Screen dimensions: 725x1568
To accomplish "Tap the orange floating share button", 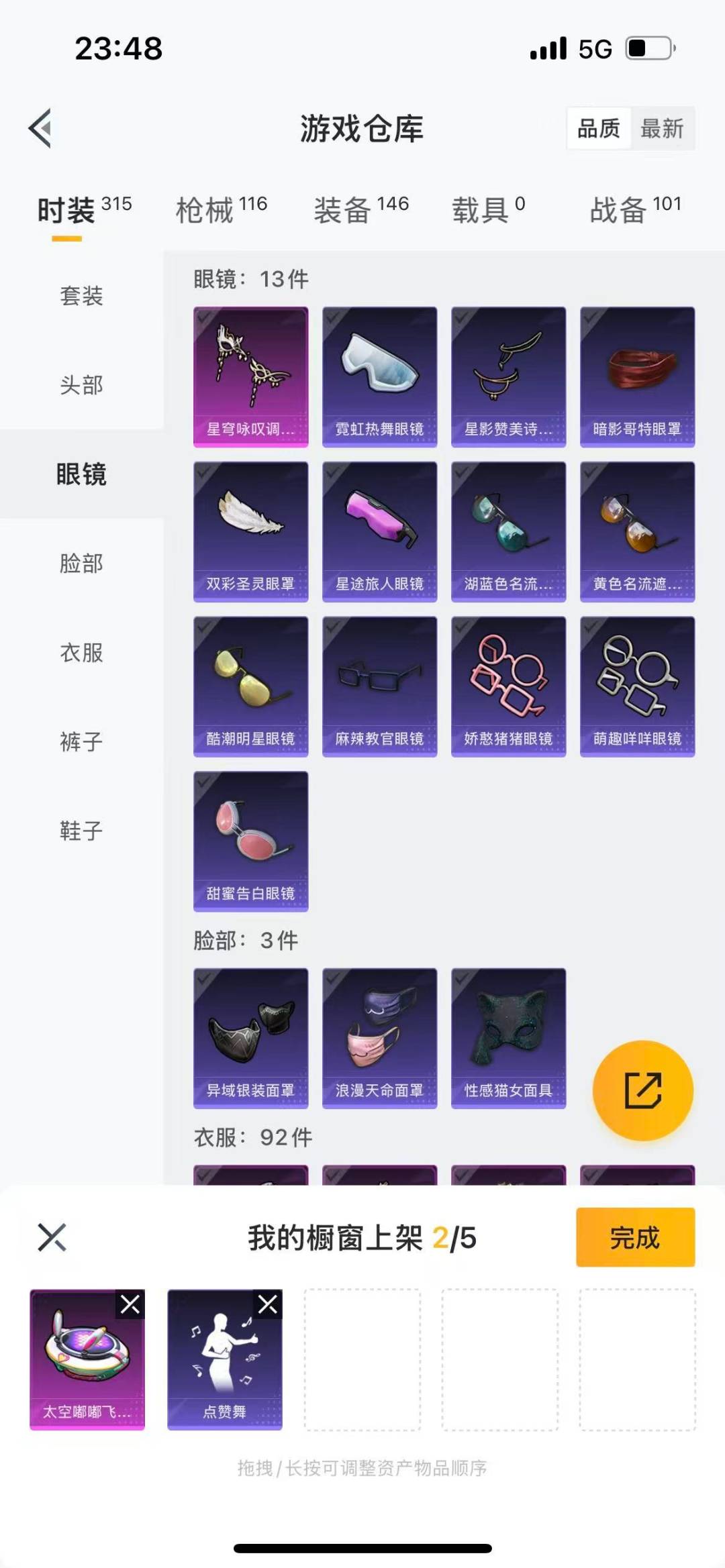I will coord(642,1090).
